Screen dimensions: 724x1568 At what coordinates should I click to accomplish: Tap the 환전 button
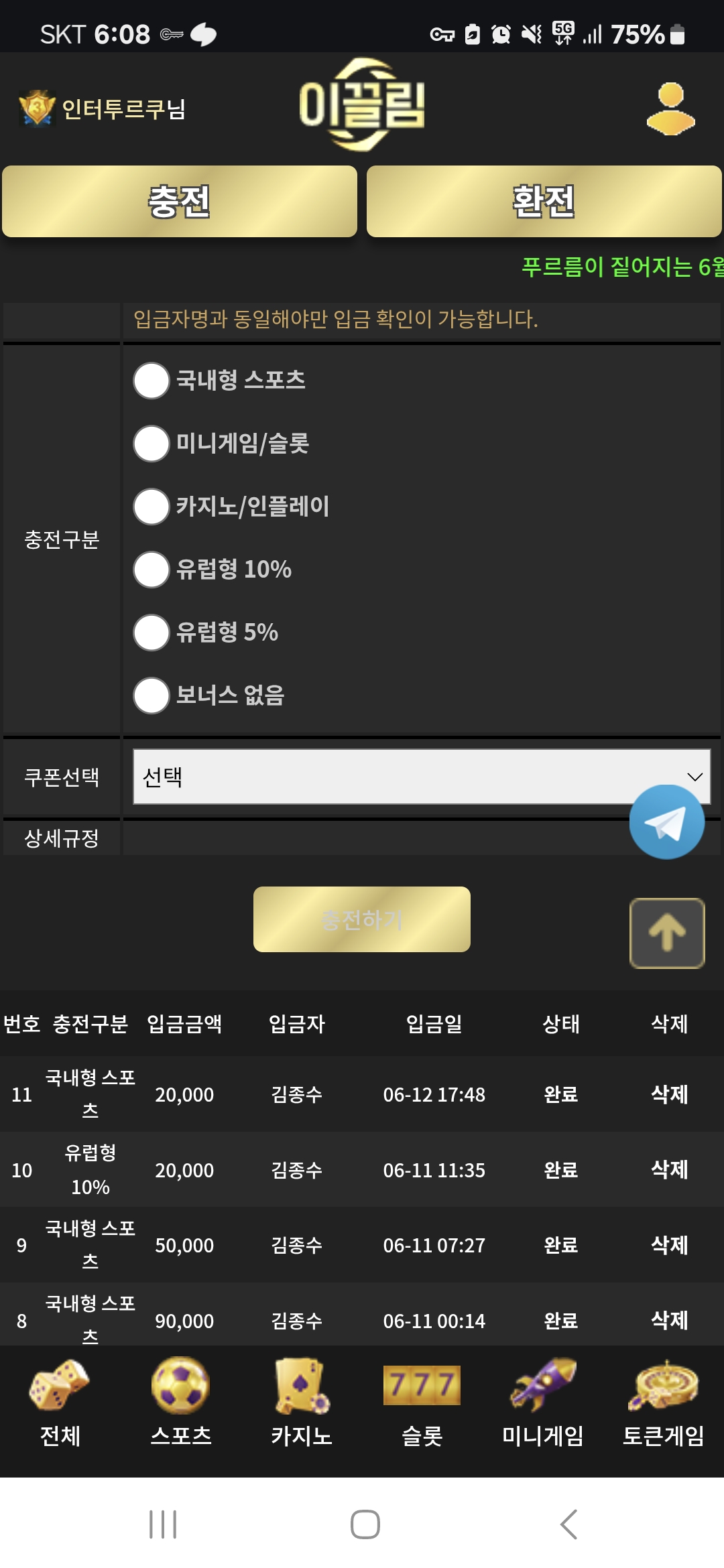pyautogui.click(x=544, y=202)
